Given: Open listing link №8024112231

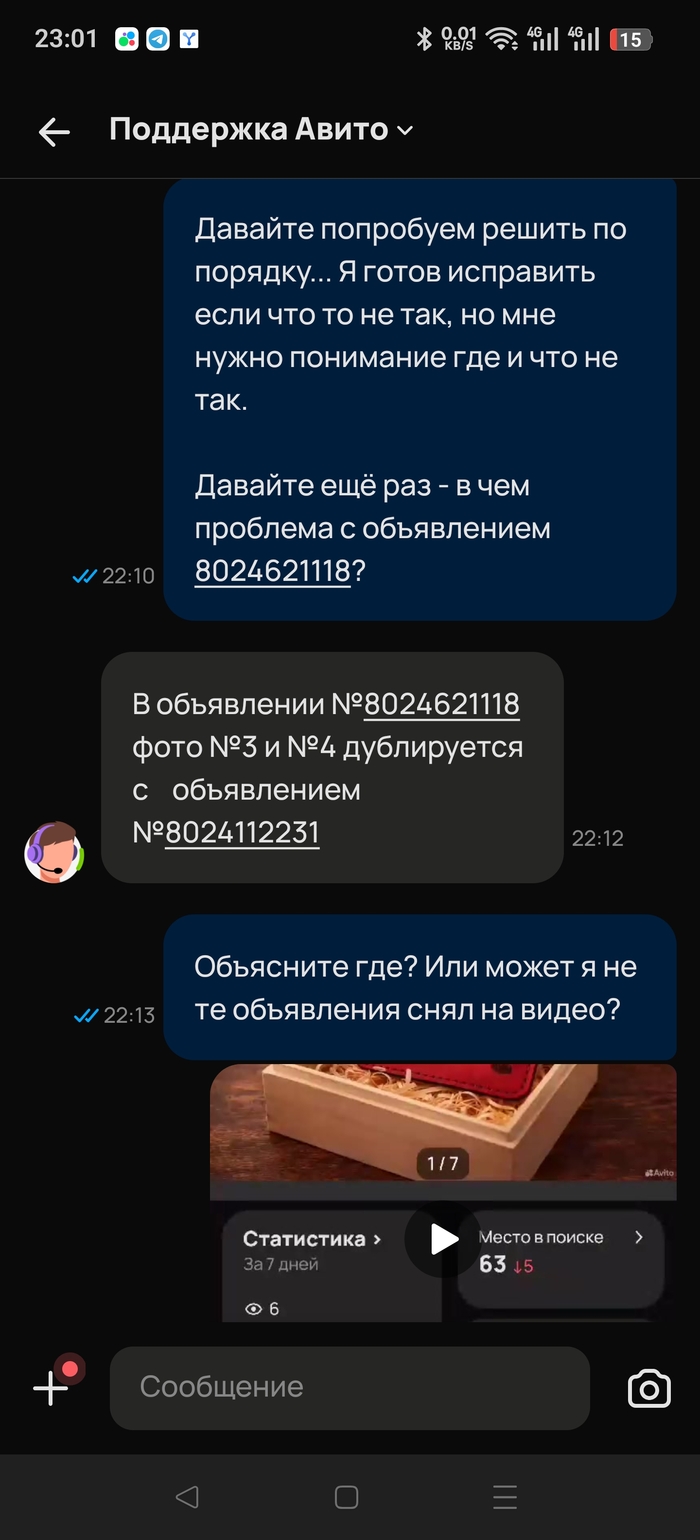Looking at the screenshot, I should [242, 832].
